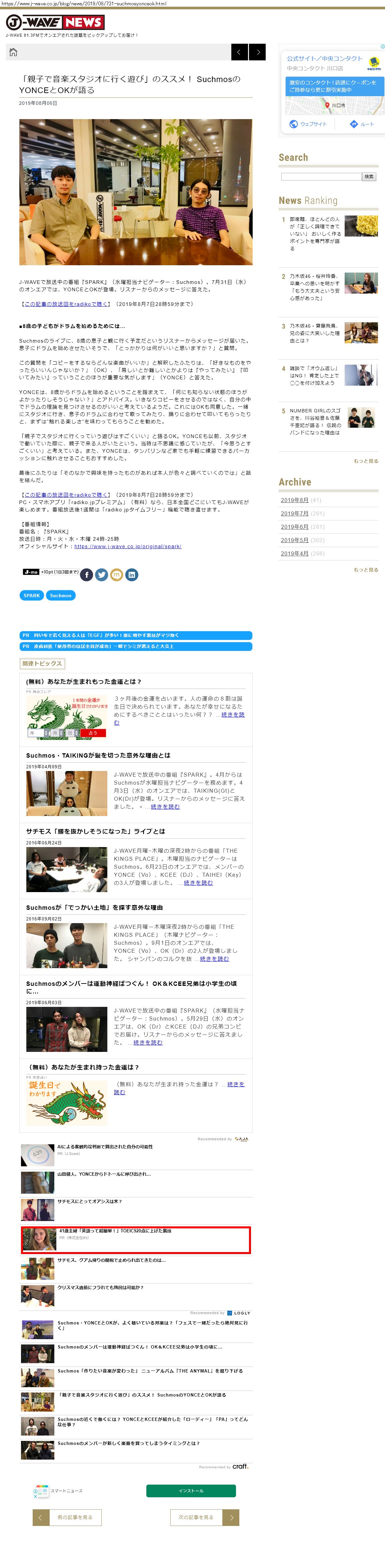385x1568 pixels.
Task: Open the radiko listening link below the intro
Action: (66, 304)
